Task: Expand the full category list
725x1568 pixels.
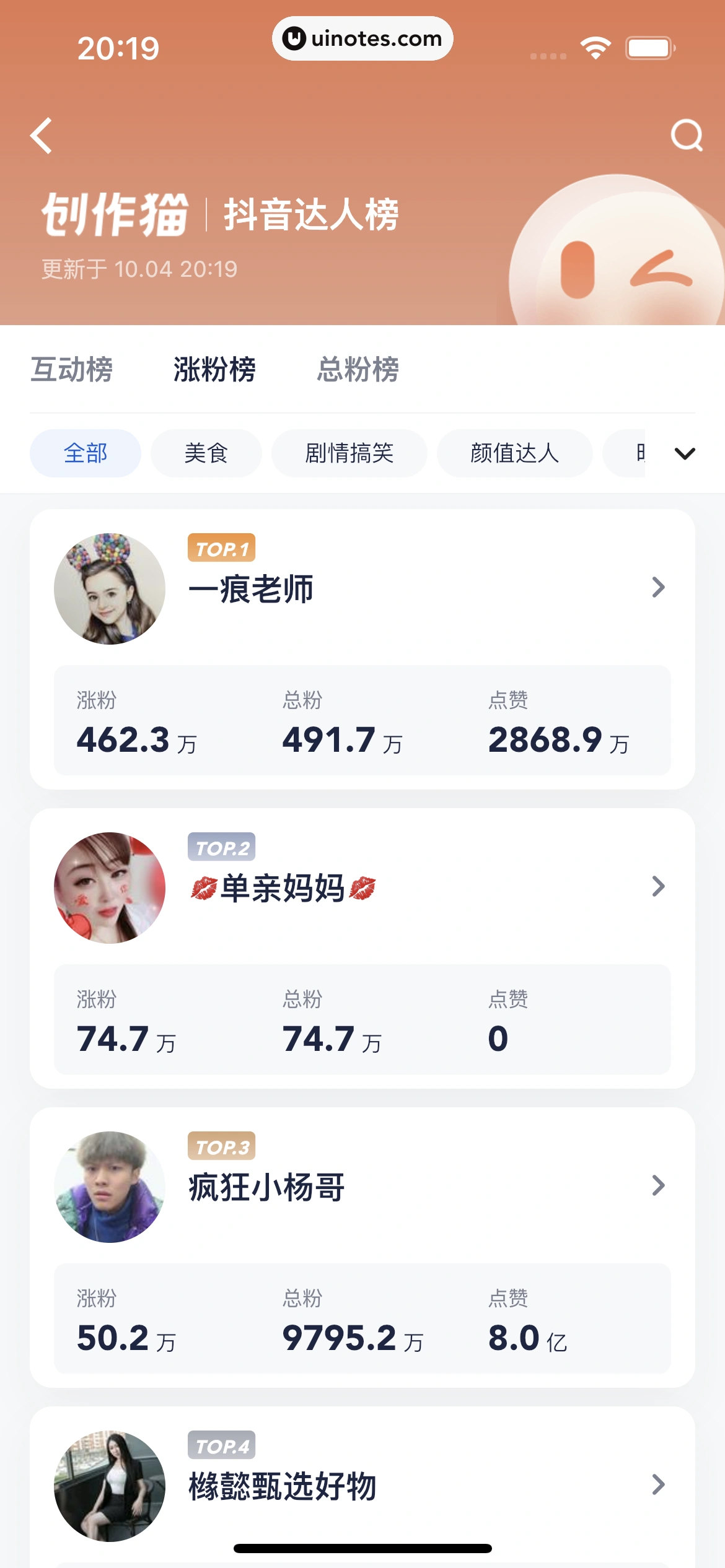Action: (x=685, y=453)
